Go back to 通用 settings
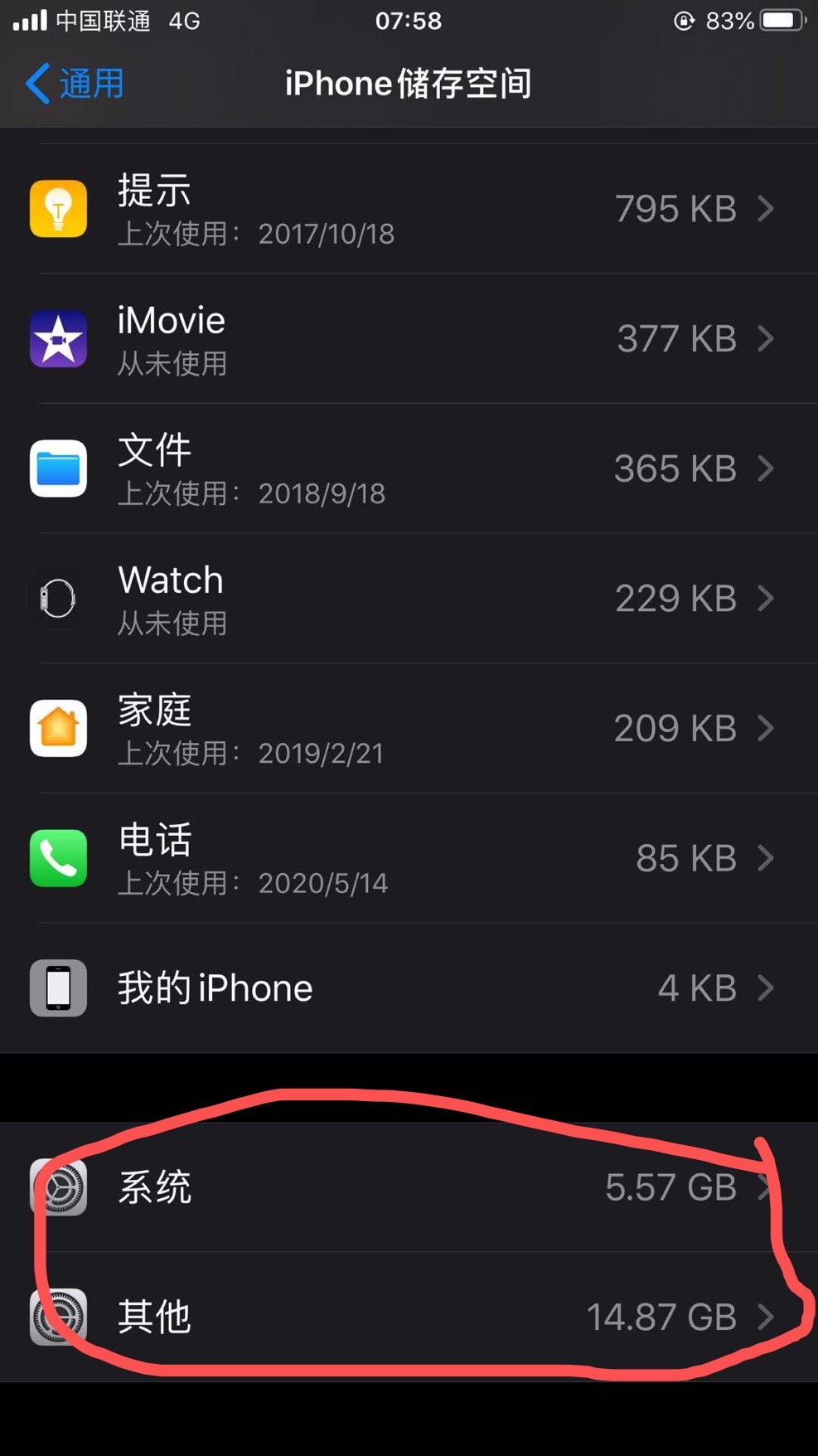 coord(75,84)
